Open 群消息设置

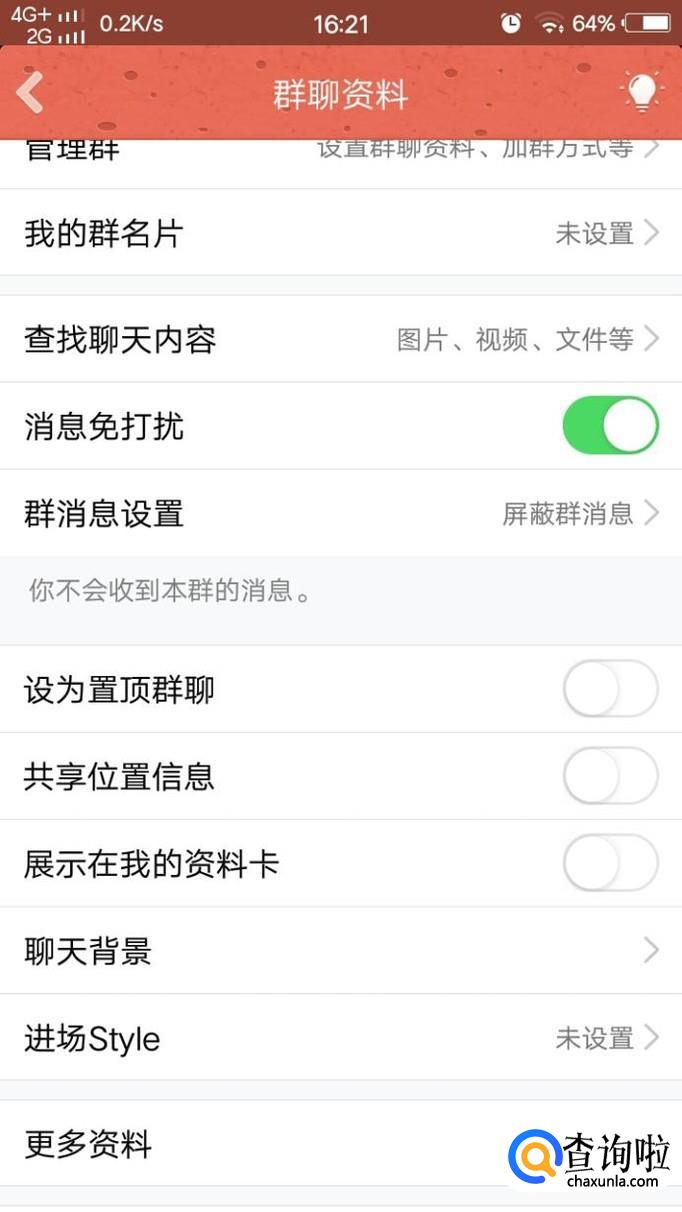click(x=340, y=514)
